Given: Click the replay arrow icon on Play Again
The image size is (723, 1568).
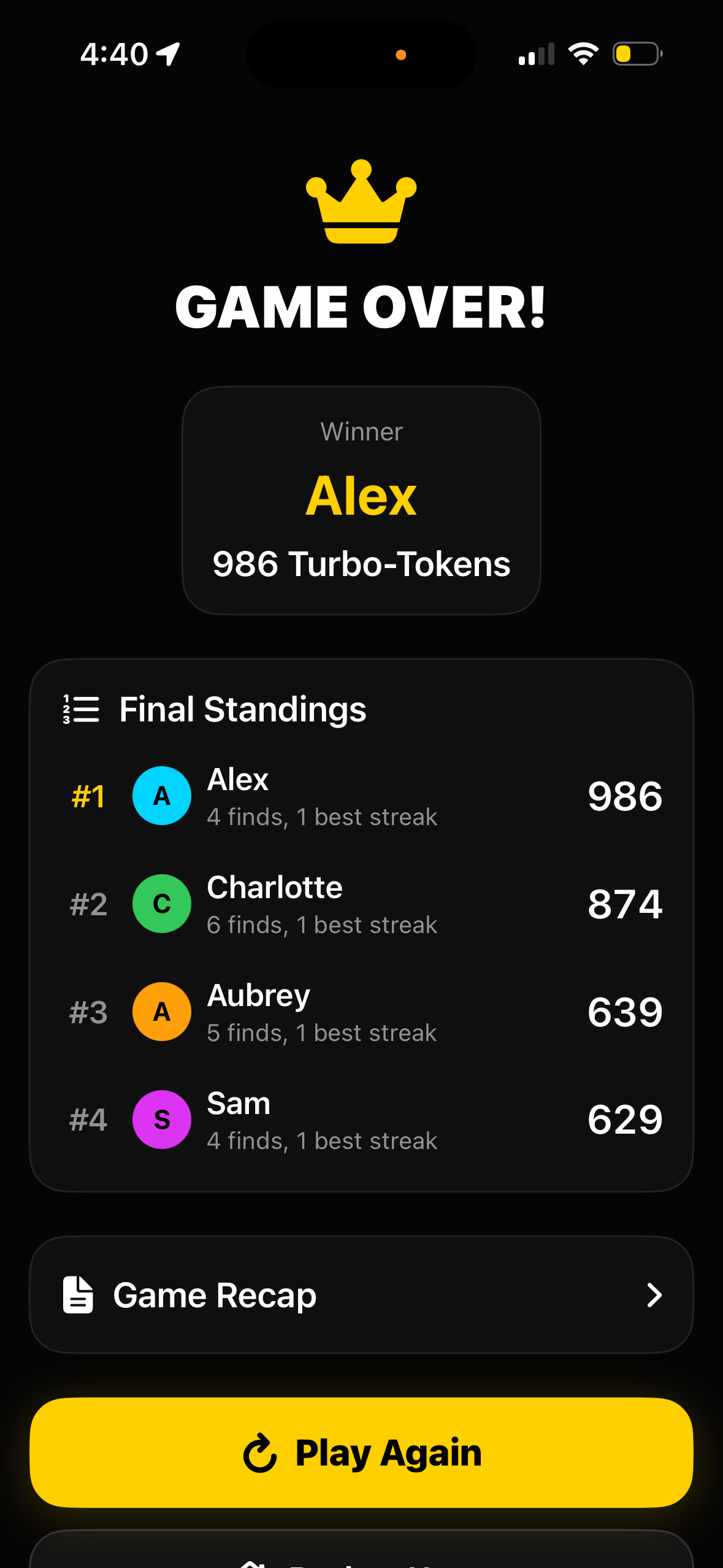Looking at the screenshot, I should (x=261, y=1451).
